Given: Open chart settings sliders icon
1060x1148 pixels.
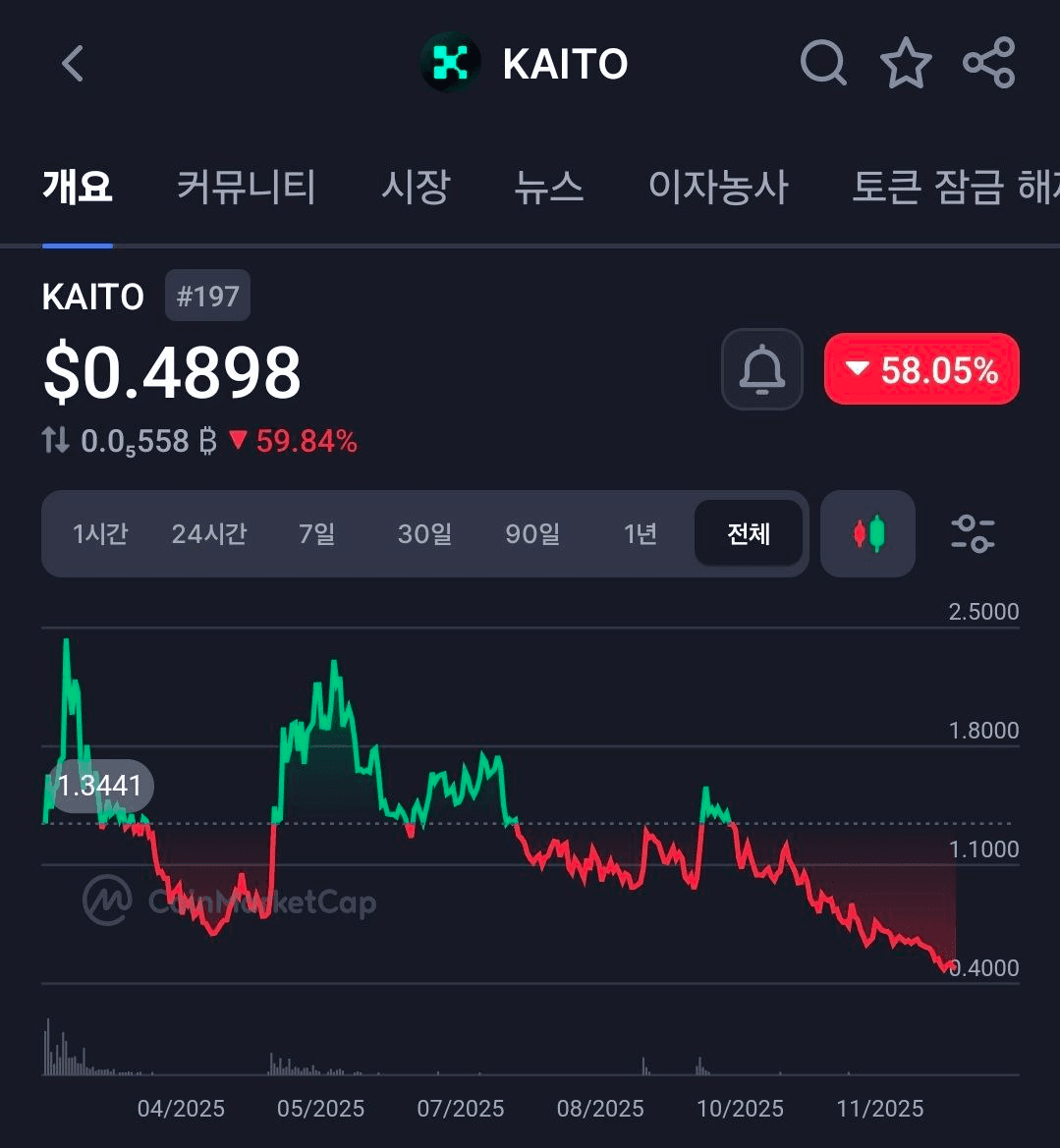Looking at the screenshot, I should [x=973, y=534].
